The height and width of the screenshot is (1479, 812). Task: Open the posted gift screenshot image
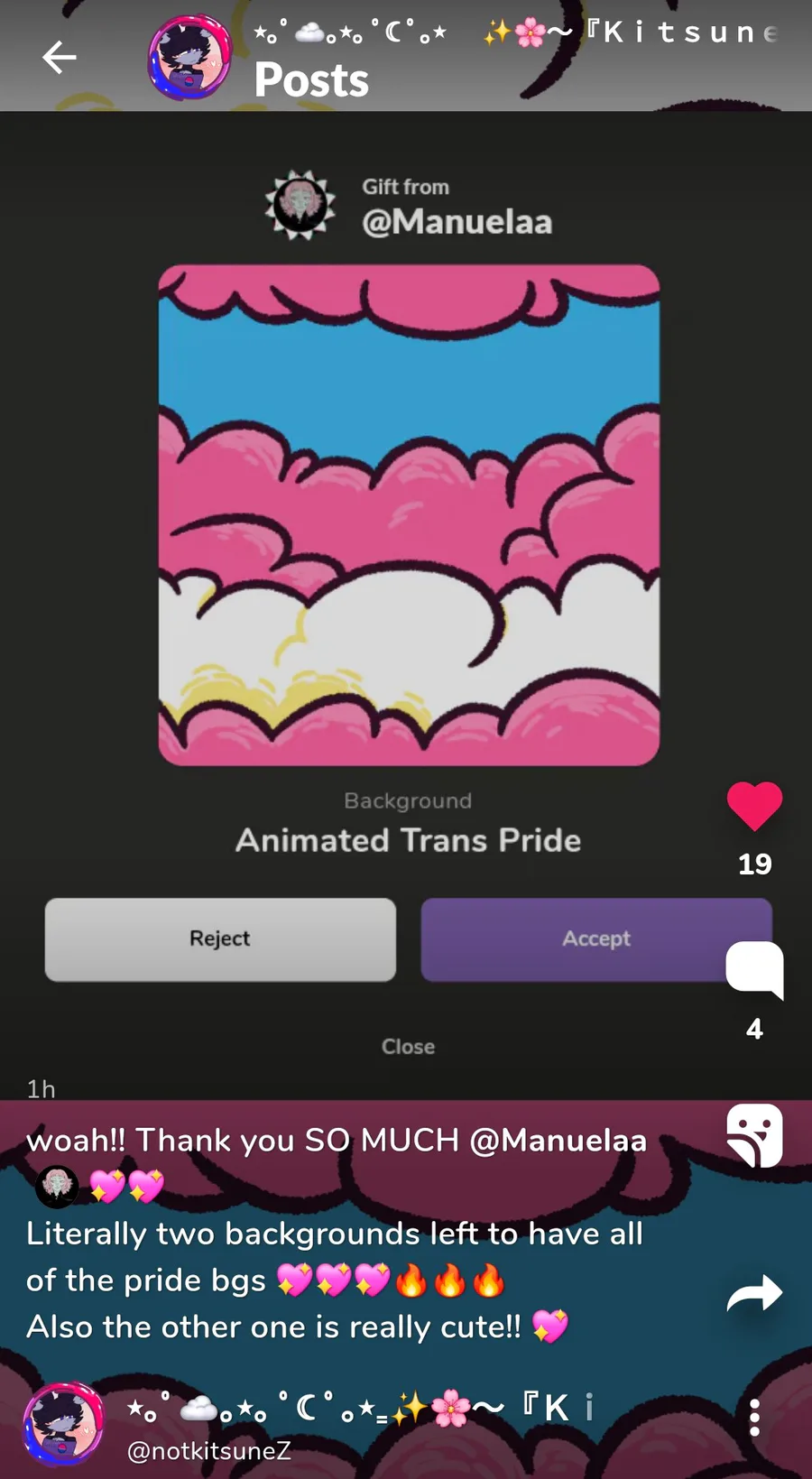(406, 605)
